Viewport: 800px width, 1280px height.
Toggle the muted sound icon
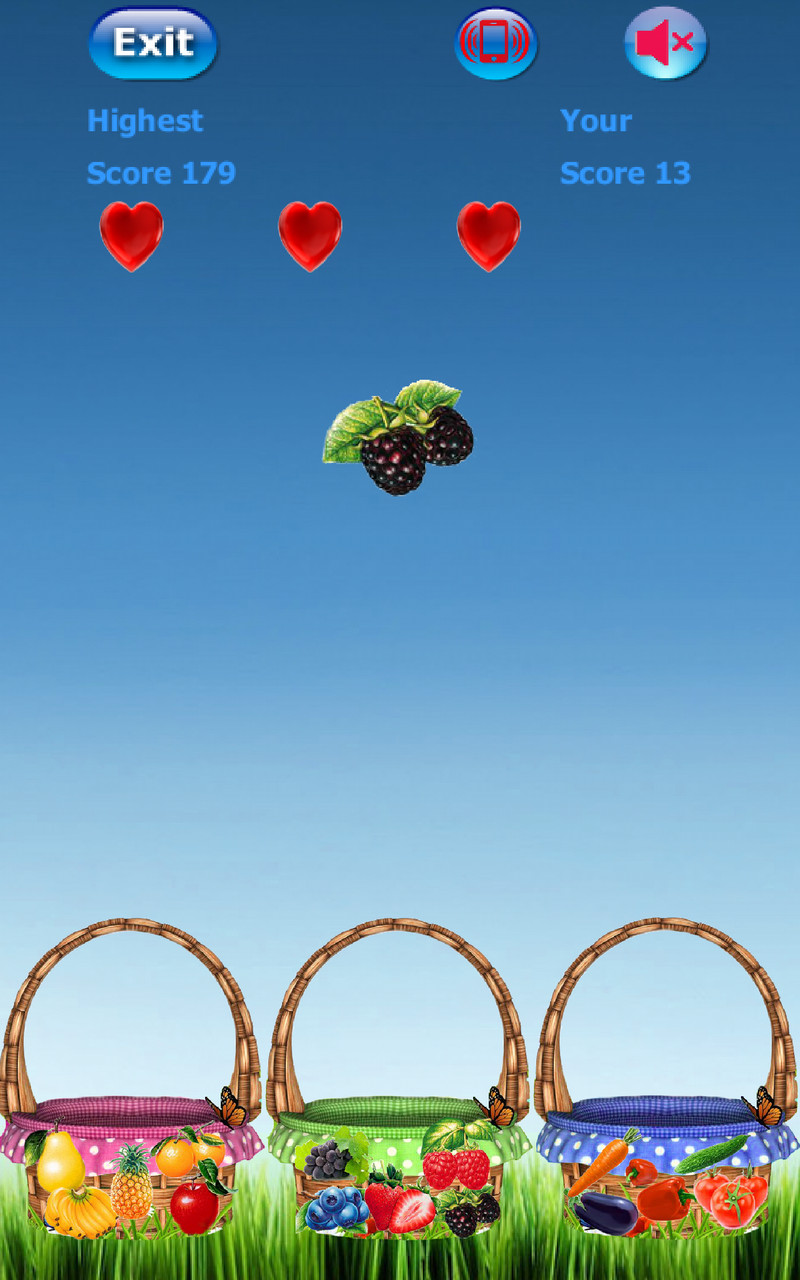(665, 43)
